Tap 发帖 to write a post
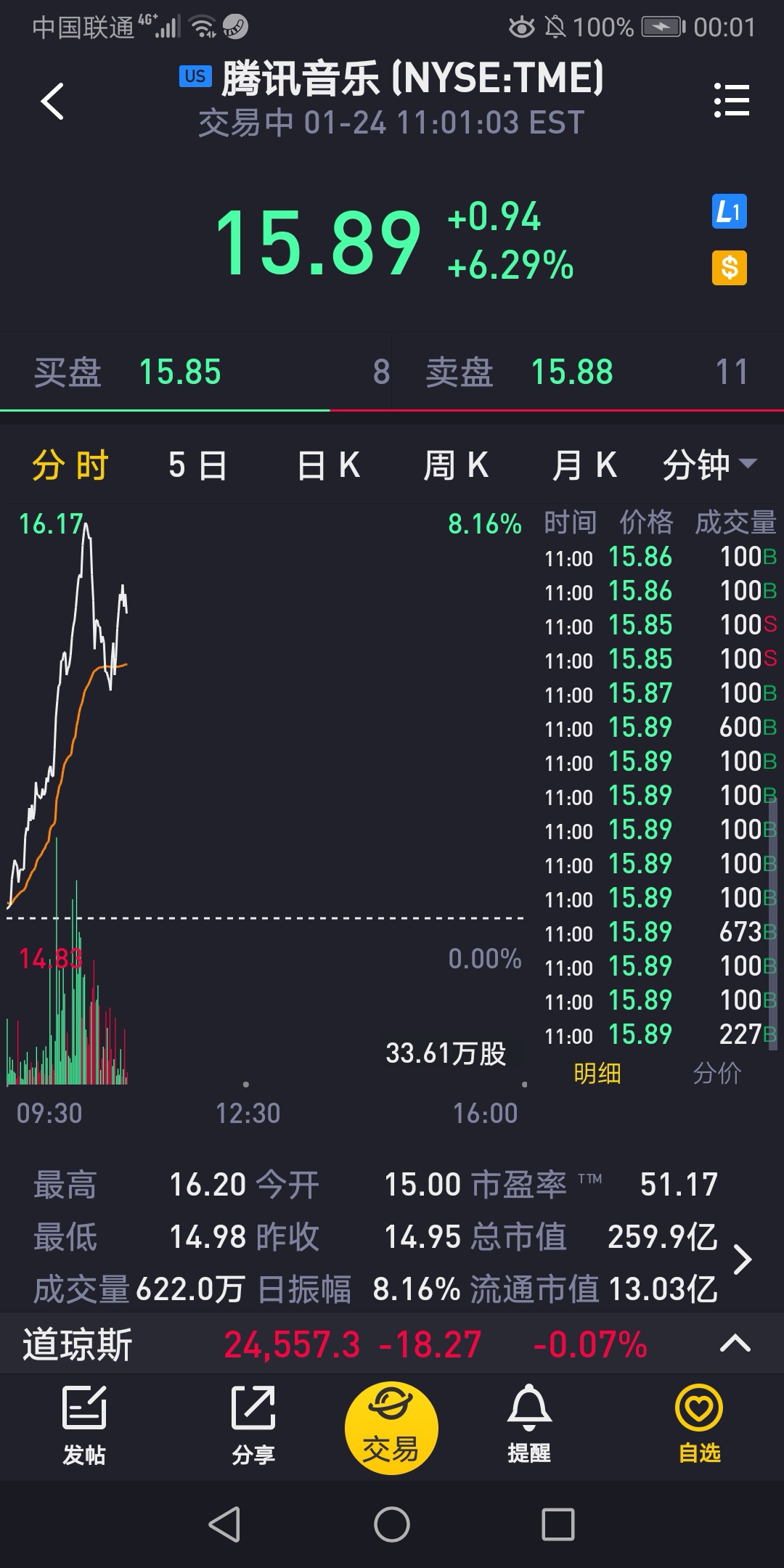 pyautogui.click(x=84, y=1425)
